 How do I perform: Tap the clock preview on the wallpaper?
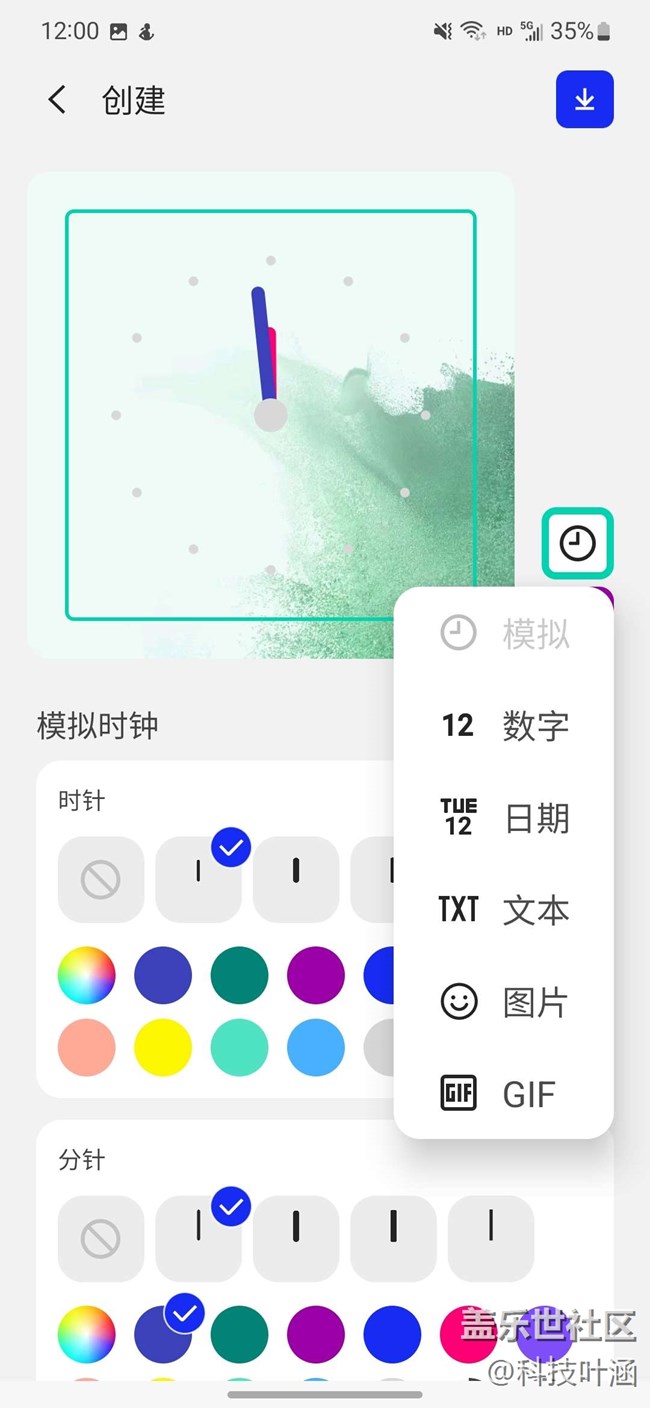(270, 415)
